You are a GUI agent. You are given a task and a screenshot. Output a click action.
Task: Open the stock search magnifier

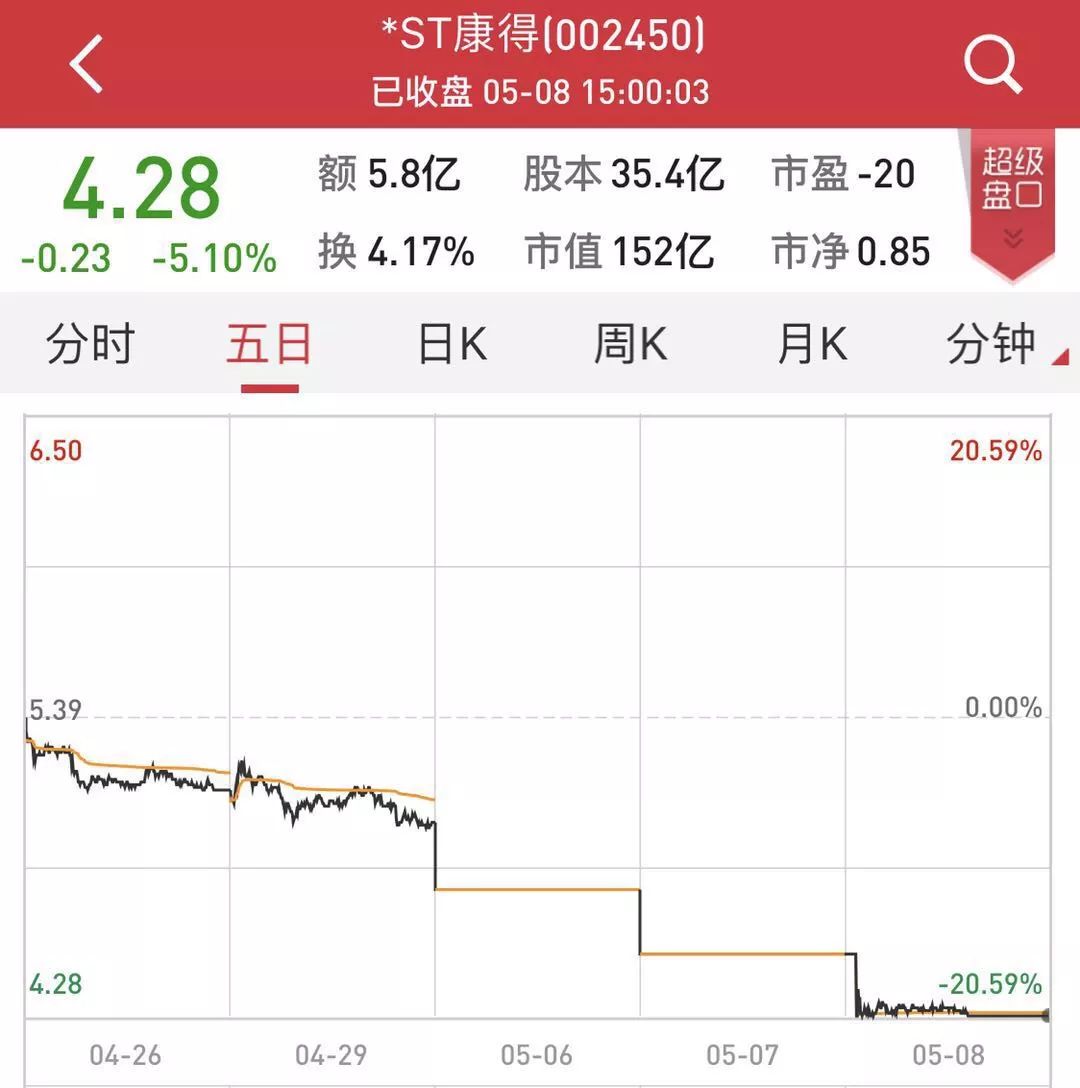pyautogui.click(x=992, y=64)
